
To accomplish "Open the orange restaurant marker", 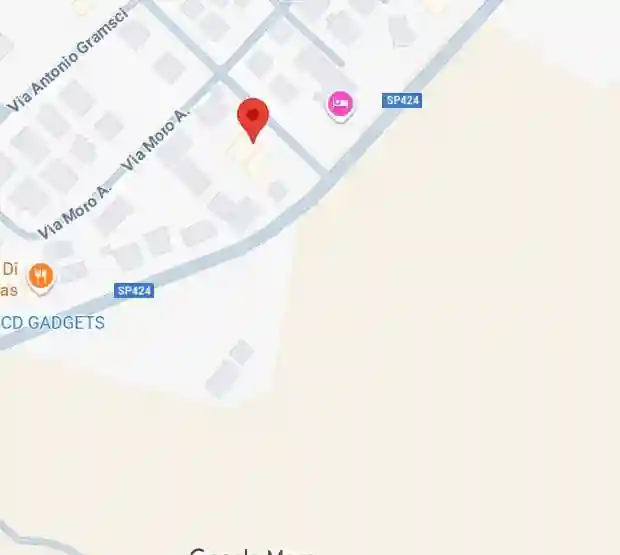I will 40,275.
